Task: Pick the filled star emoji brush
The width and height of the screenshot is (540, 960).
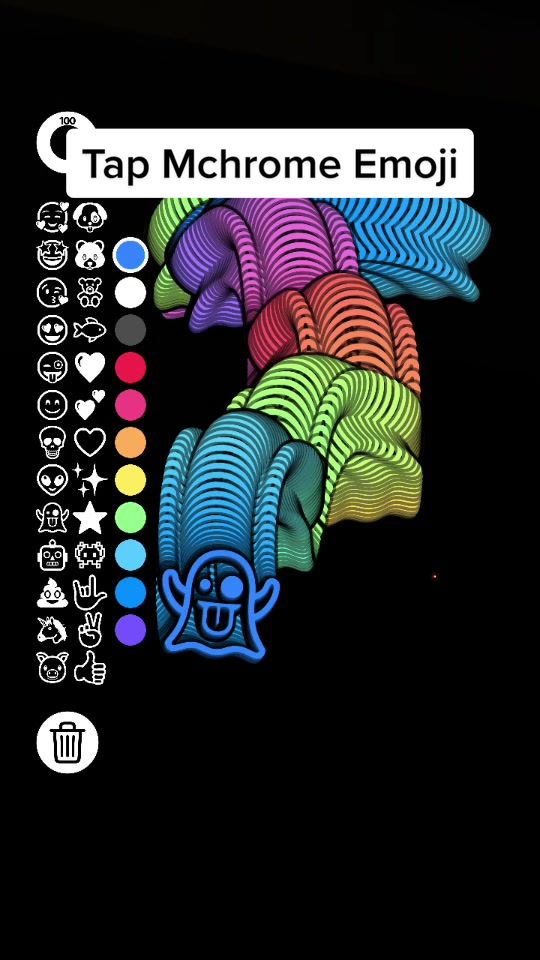Action: 90,518
